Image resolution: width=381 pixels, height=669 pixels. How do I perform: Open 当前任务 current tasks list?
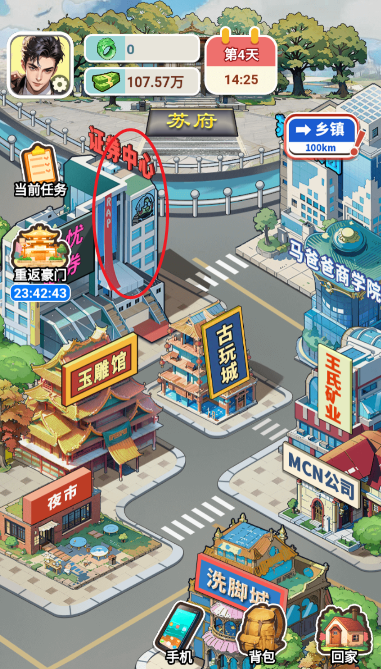[x=41, y=171]
